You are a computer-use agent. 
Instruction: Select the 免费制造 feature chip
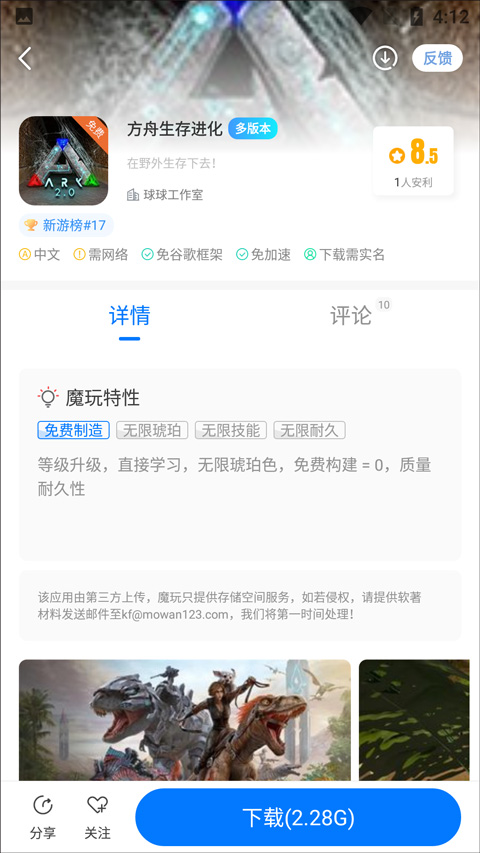73,430
